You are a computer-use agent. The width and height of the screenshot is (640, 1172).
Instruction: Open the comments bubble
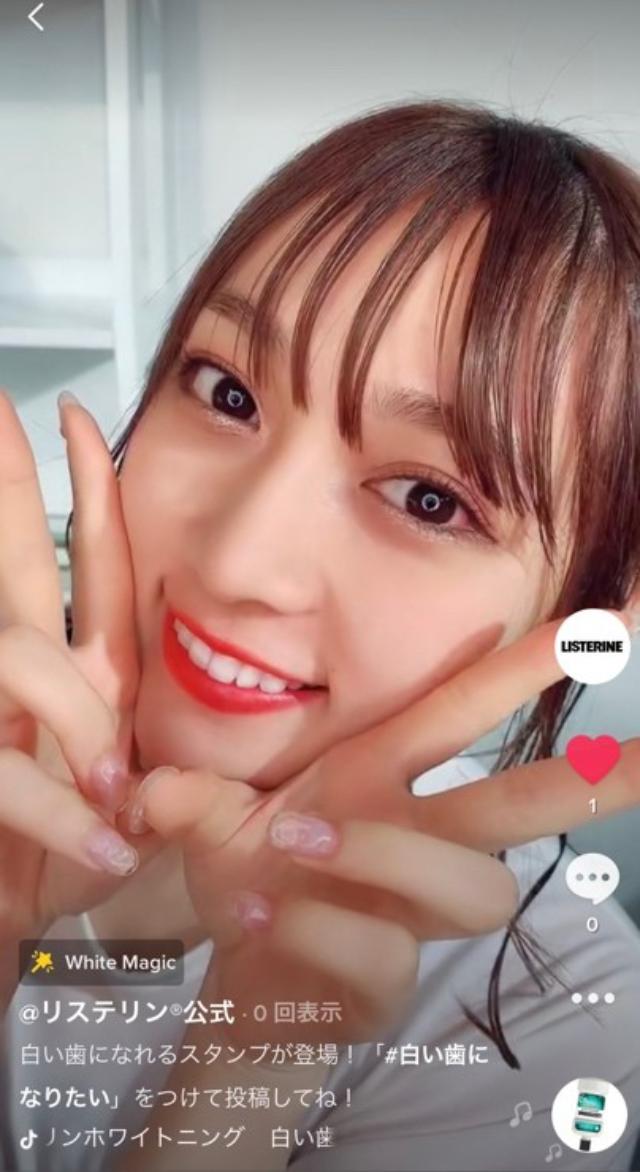point(592,880)
